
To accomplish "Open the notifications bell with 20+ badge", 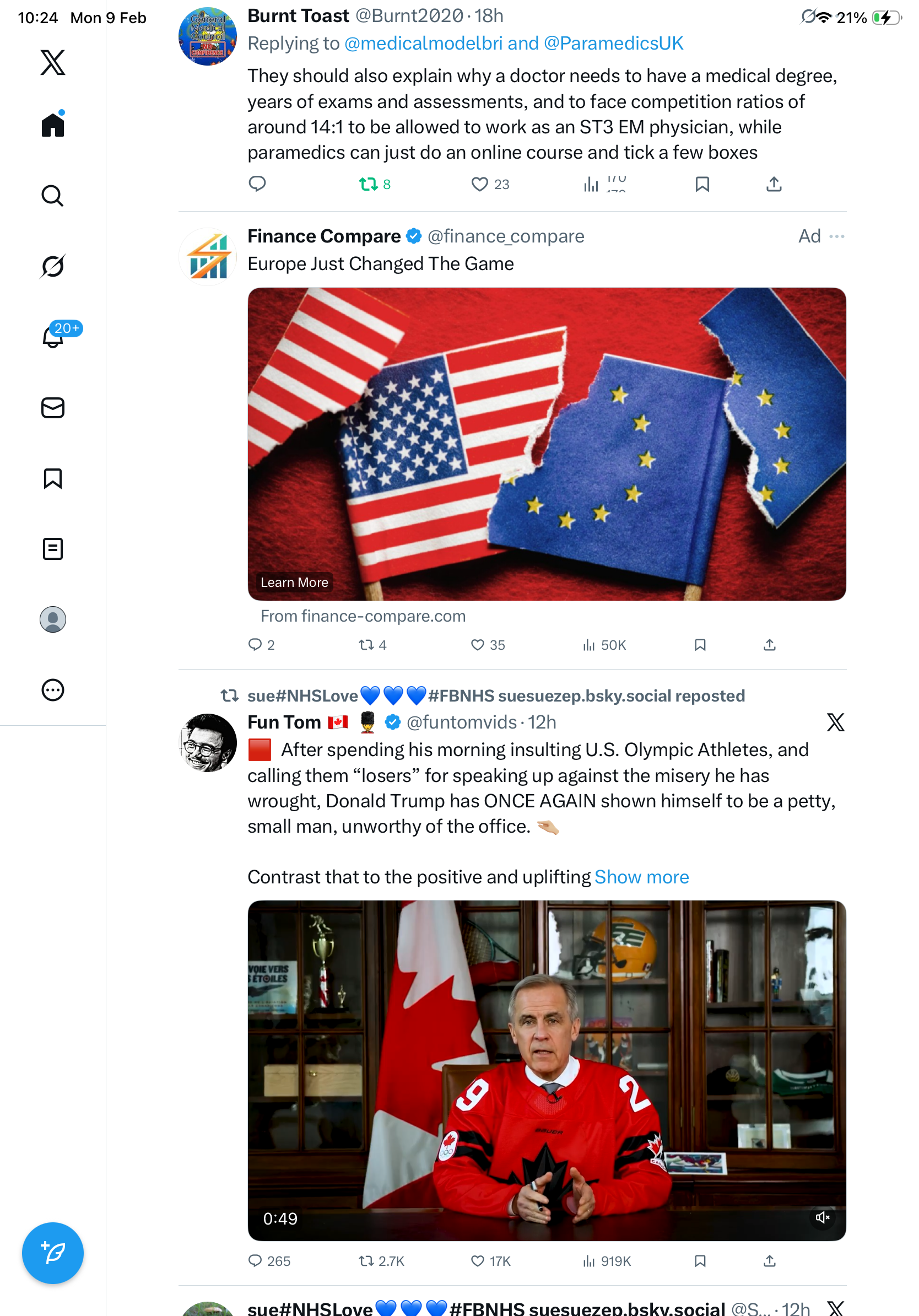I will pos(53,337).
